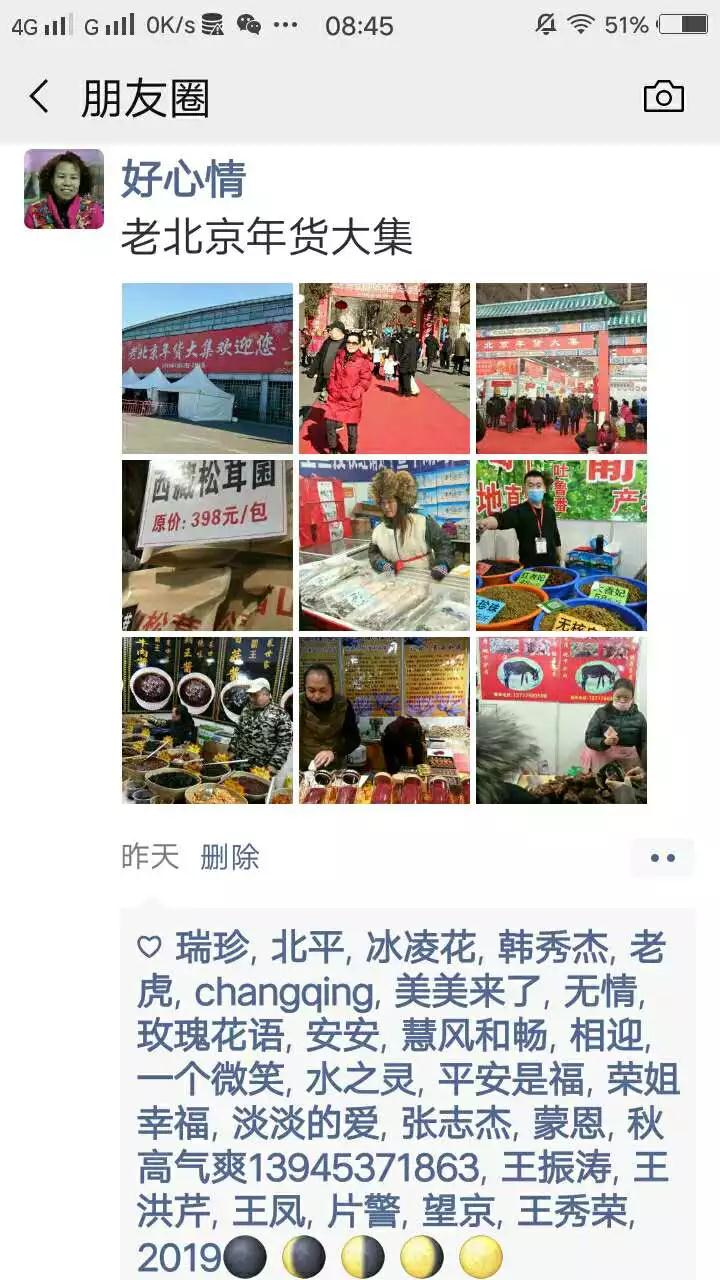Open the camera to post a moment
Screen dimensions: 720x1280
[663, 97]
